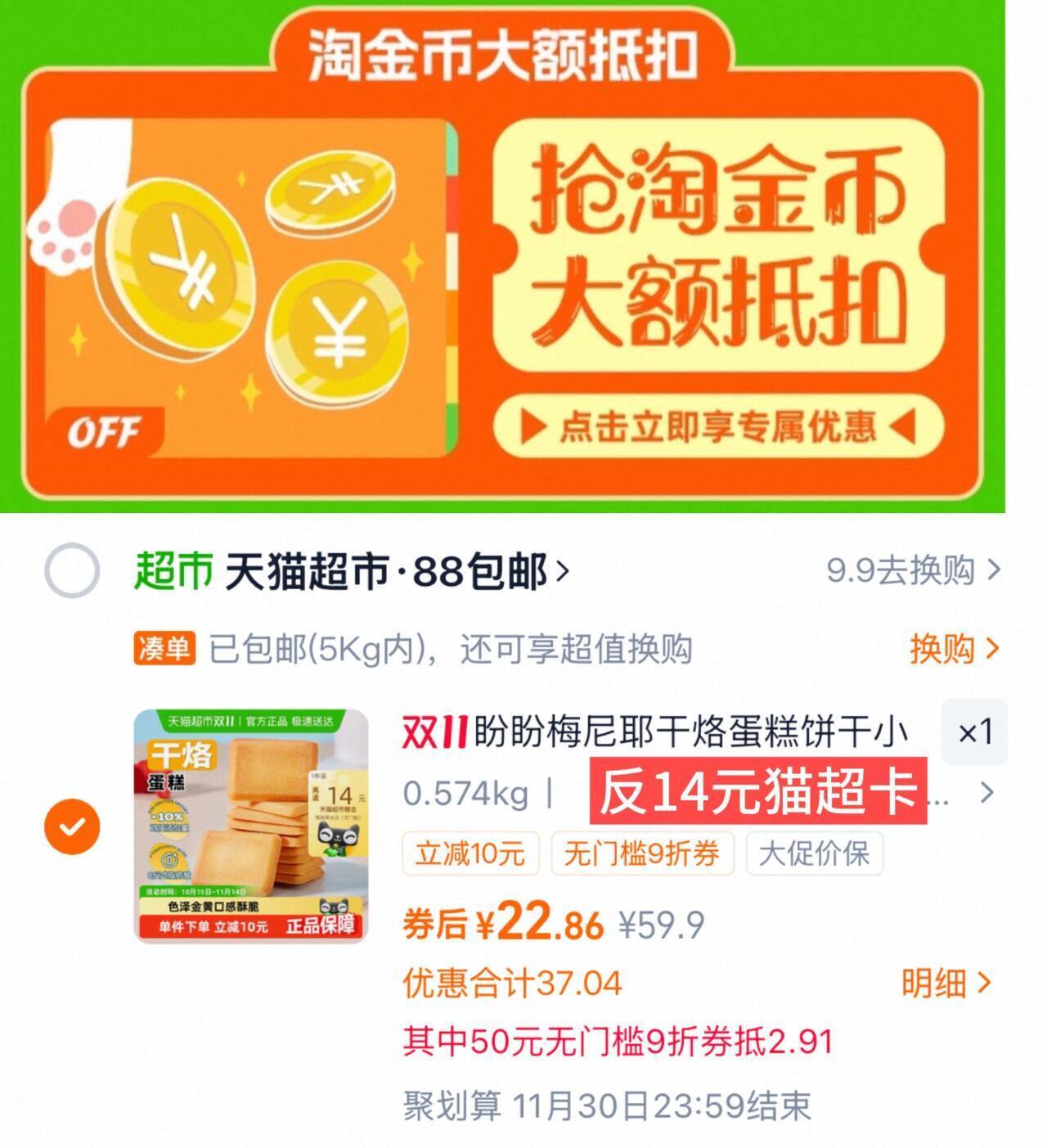Image resolution: width=1047 pixels, height=1148 pixels.
Task: Open the 盼盼梅尼耶干烙蛋糕 product thumbnail
Action: 251,826
